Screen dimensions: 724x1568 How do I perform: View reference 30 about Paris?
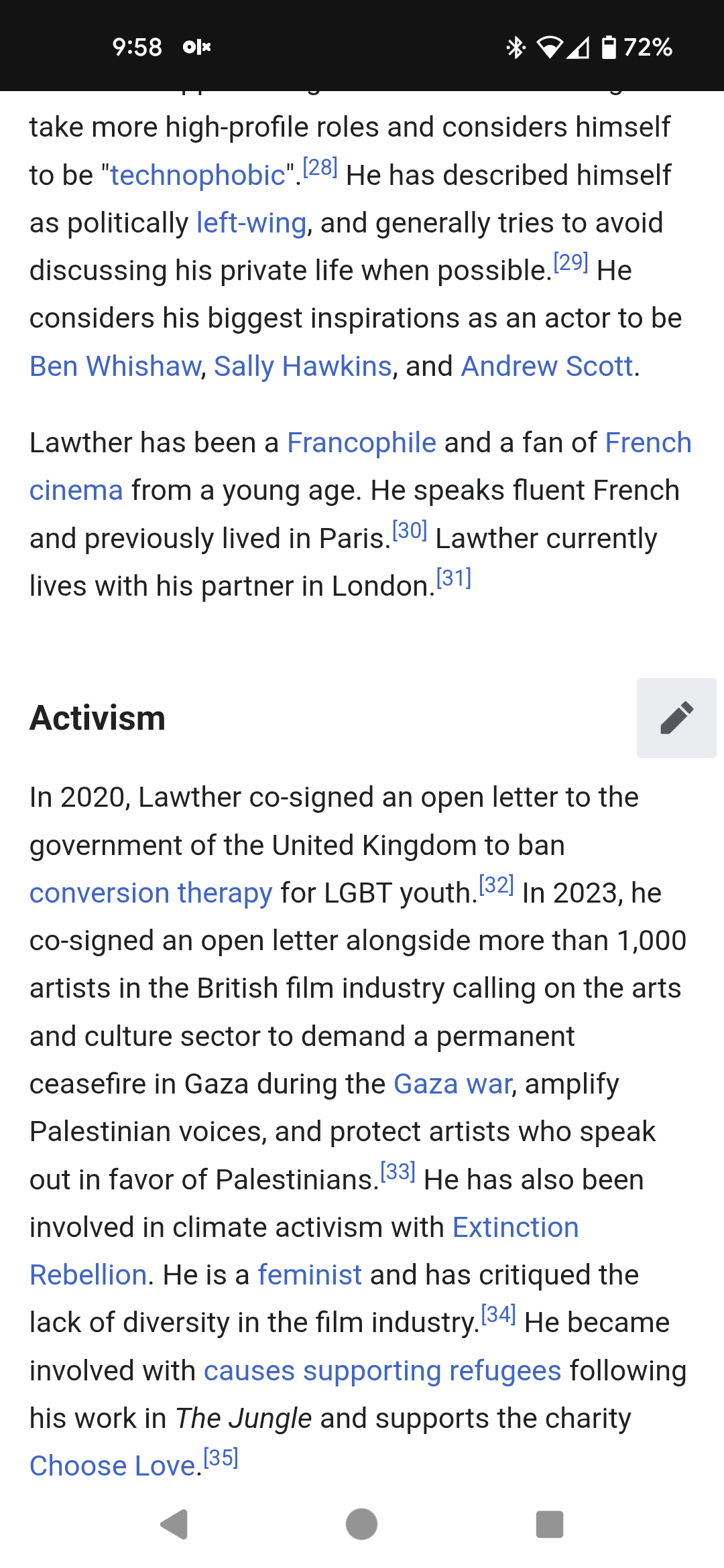(x=409, y=530)
